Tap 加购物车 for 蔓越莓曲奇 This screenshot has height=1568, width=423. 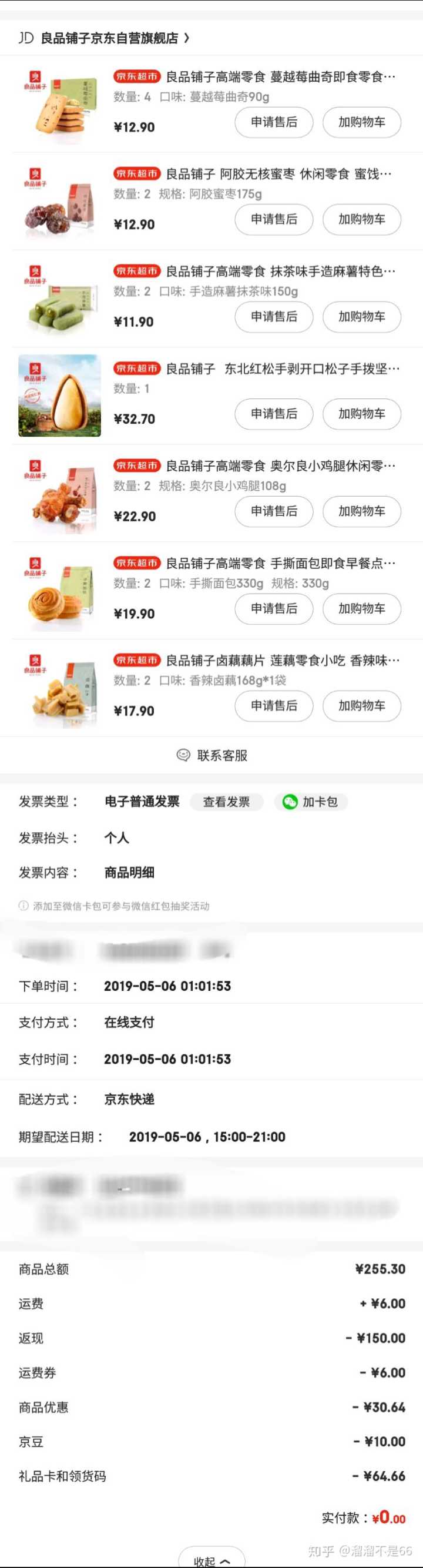361,122
